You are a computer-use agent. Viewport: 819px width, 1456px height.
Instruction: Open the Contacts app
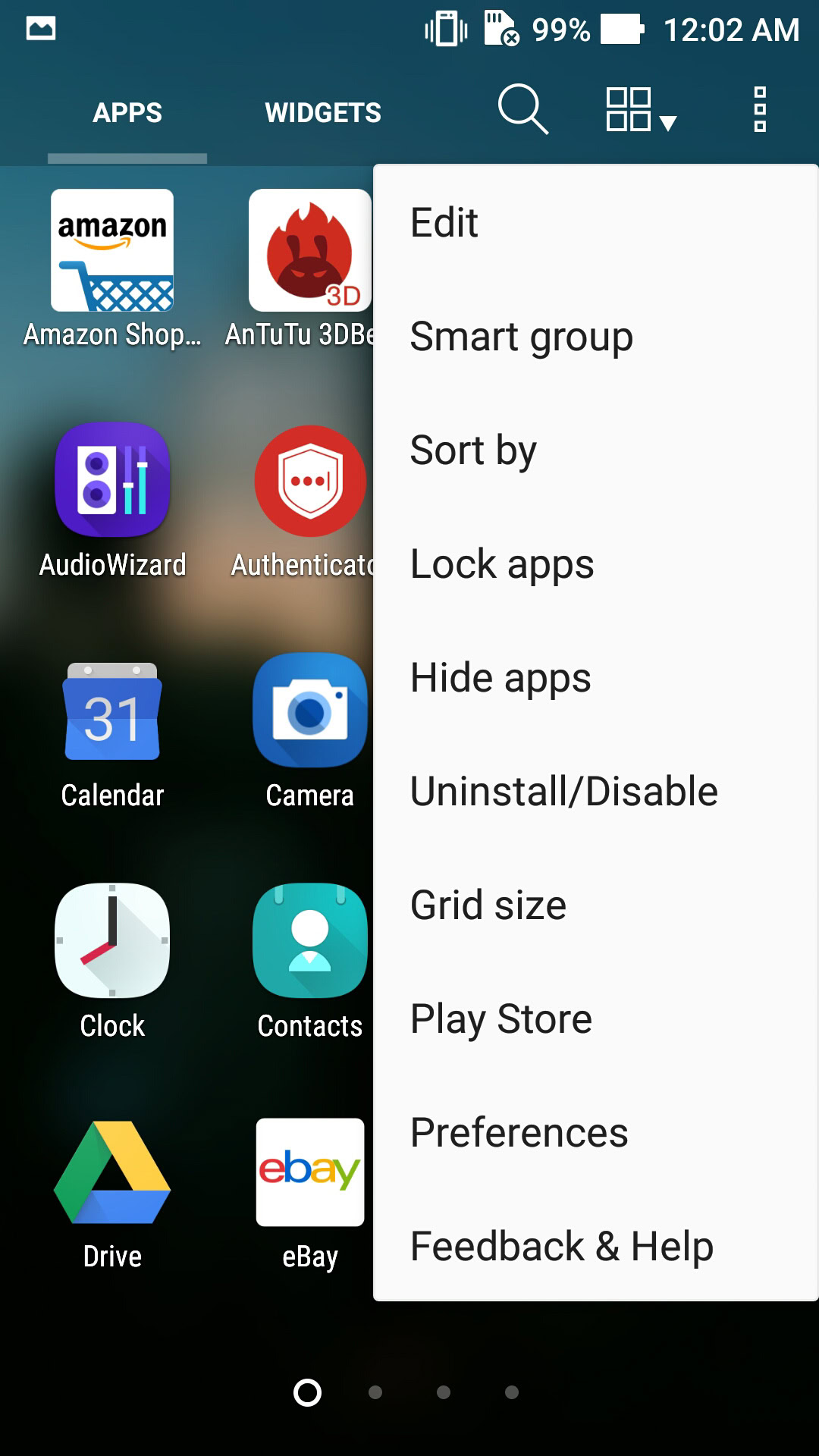(310, 941)
